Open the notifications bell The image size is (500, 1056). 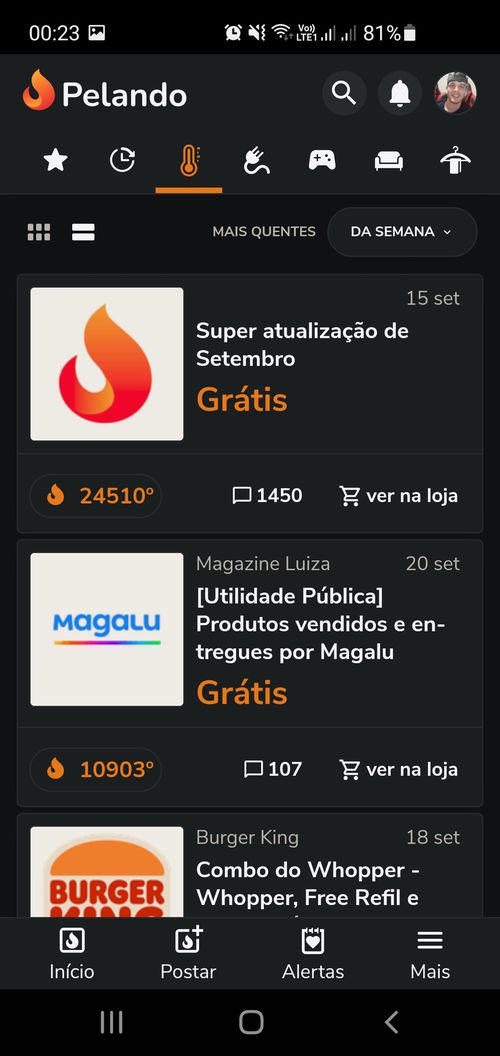tap(400, 93)
